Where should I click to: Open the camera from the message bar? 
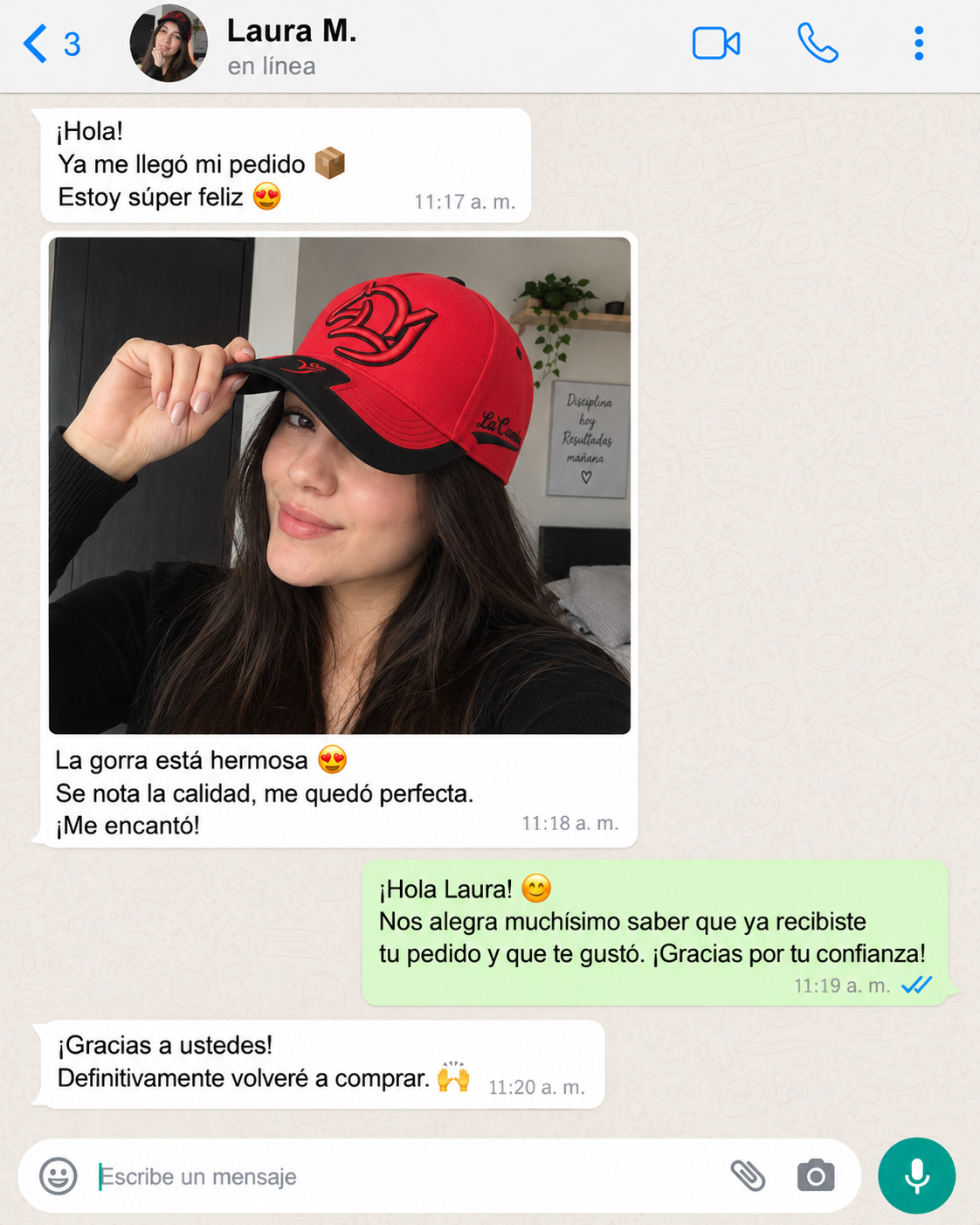click(x=816, y=1176)
